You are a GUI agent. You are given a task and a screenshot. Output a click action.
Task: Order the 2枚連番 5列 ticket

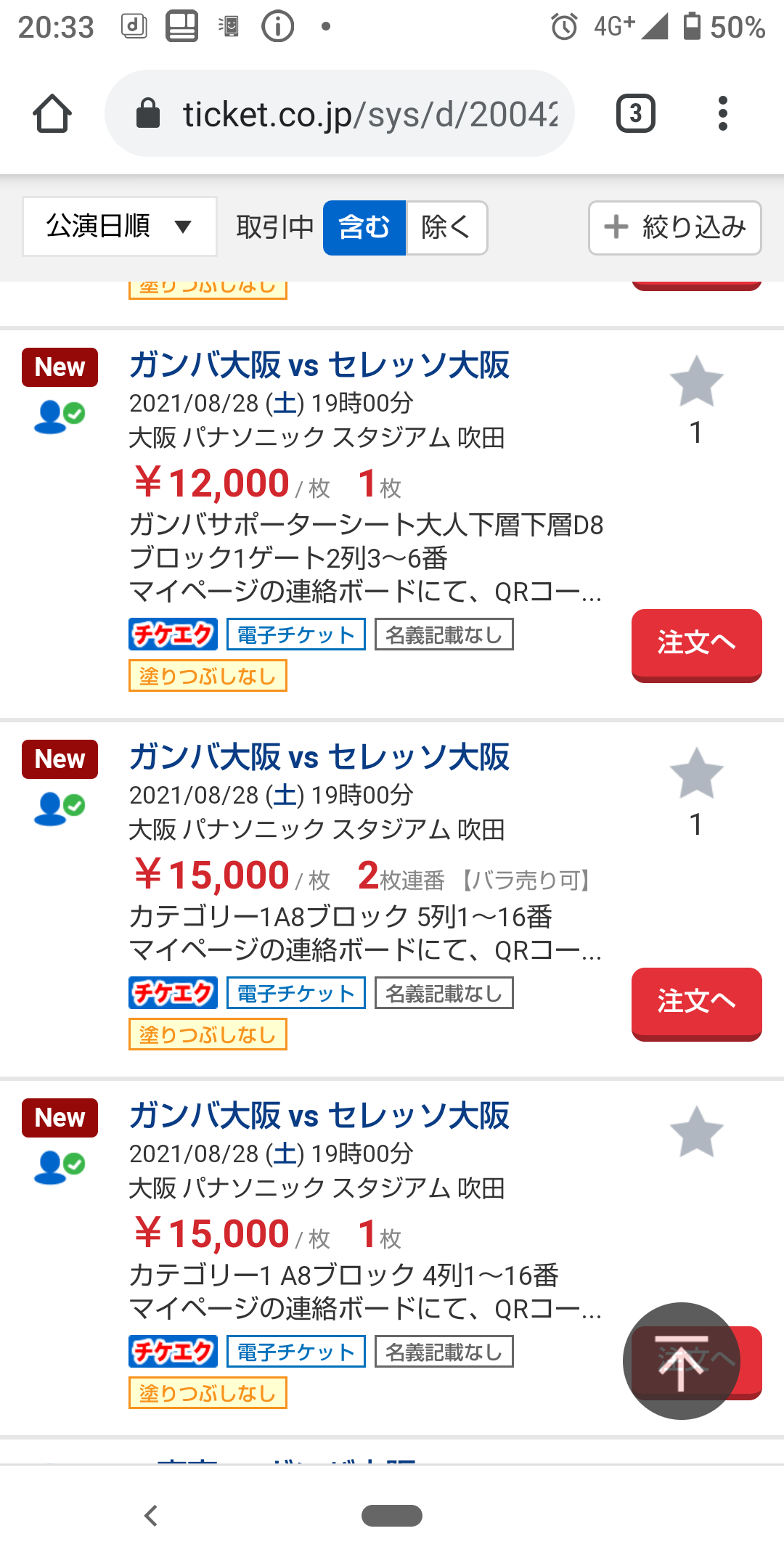coord(696,1002)
